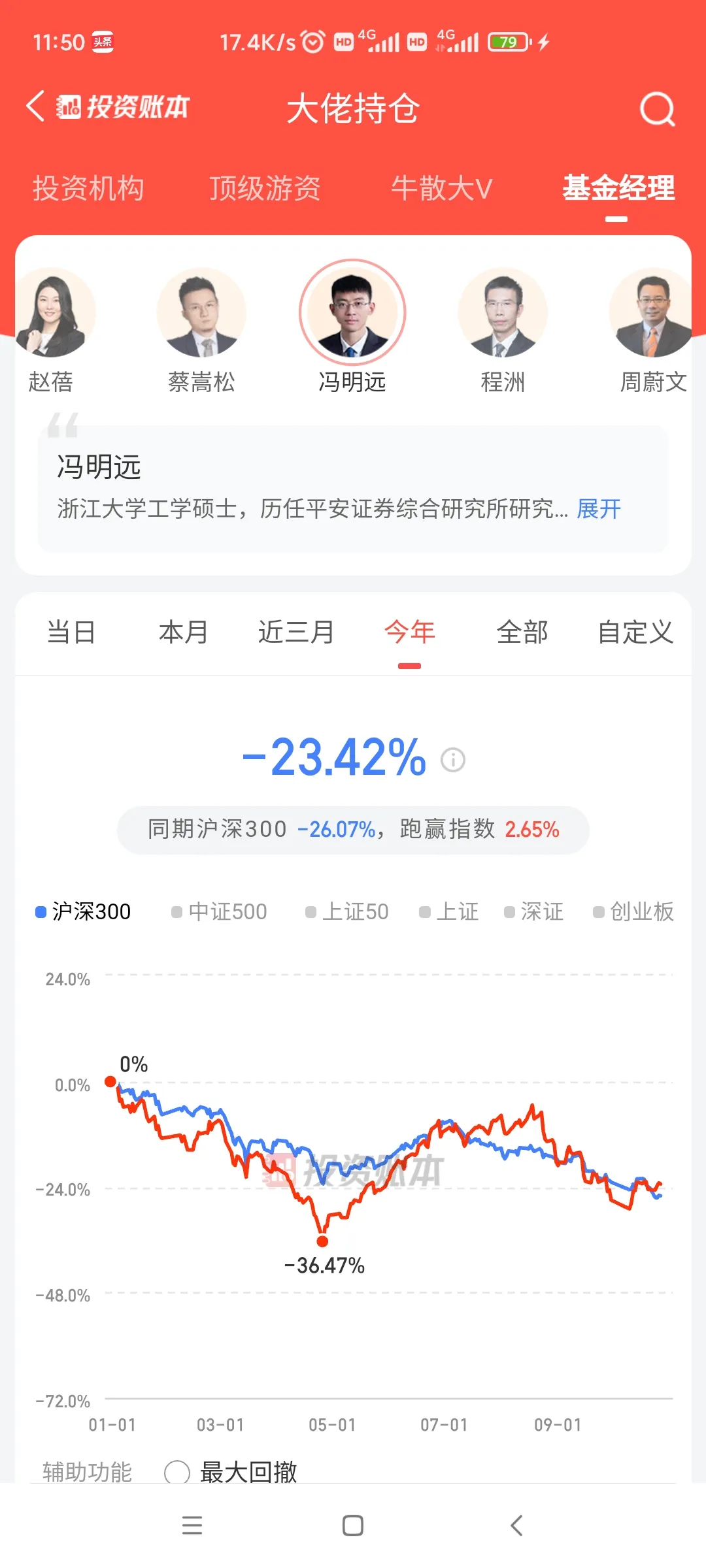706x1568 pixels.
Task: Switch to the 顶级游资 tab
Action: (265, 189)
